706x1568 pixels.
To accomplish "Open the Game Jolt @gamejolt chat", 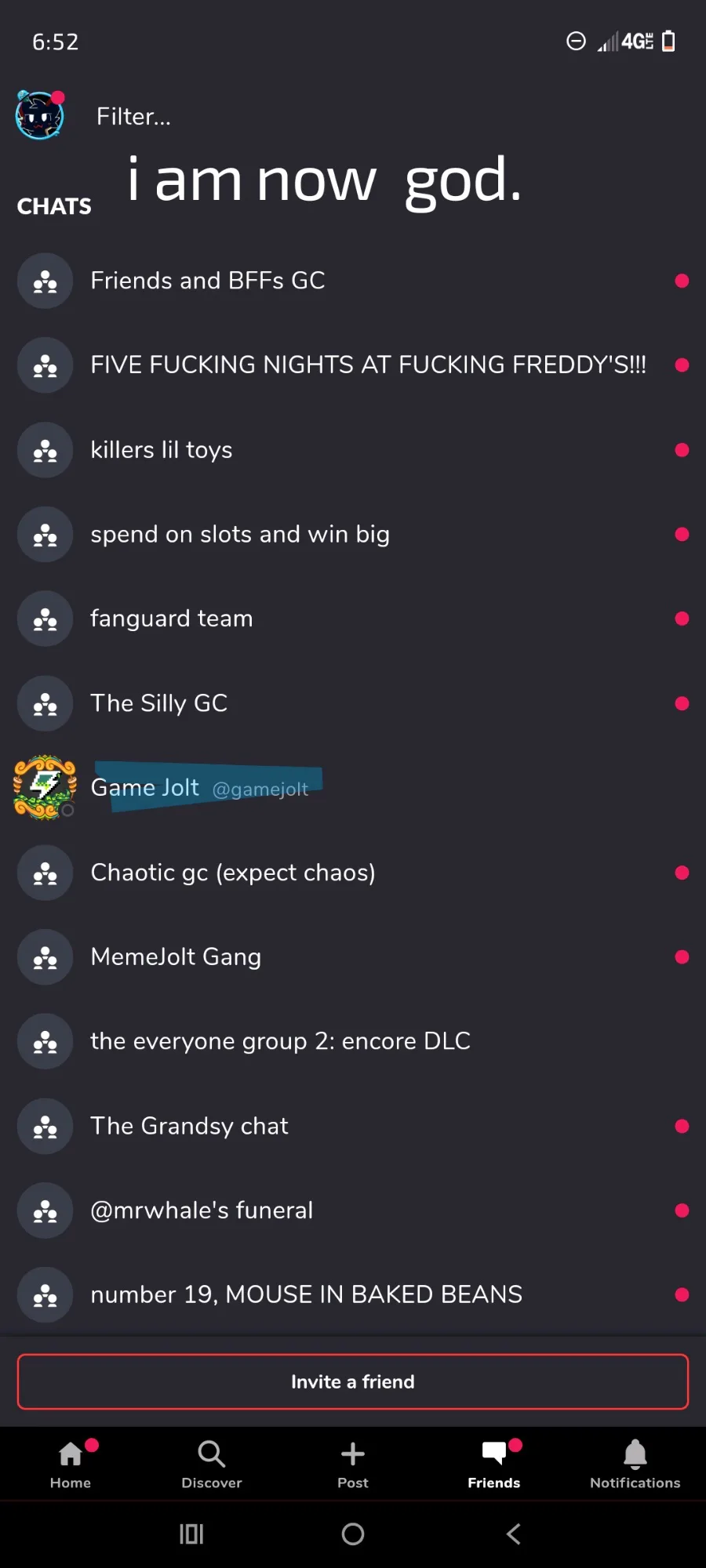I will pyautogui.click(x=353, y=788).
